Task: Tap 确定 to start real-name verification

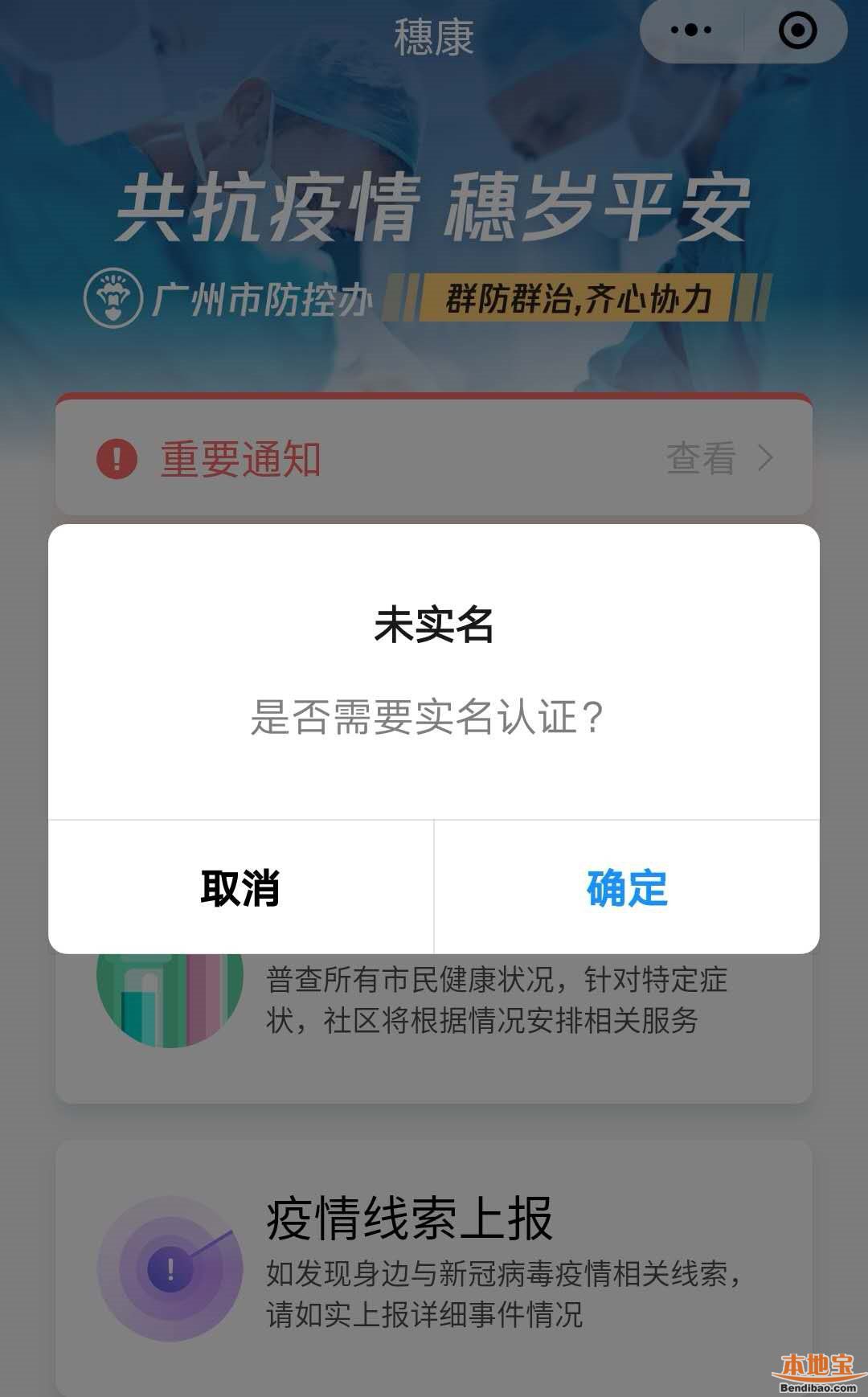Action: [x=627, y=888]
